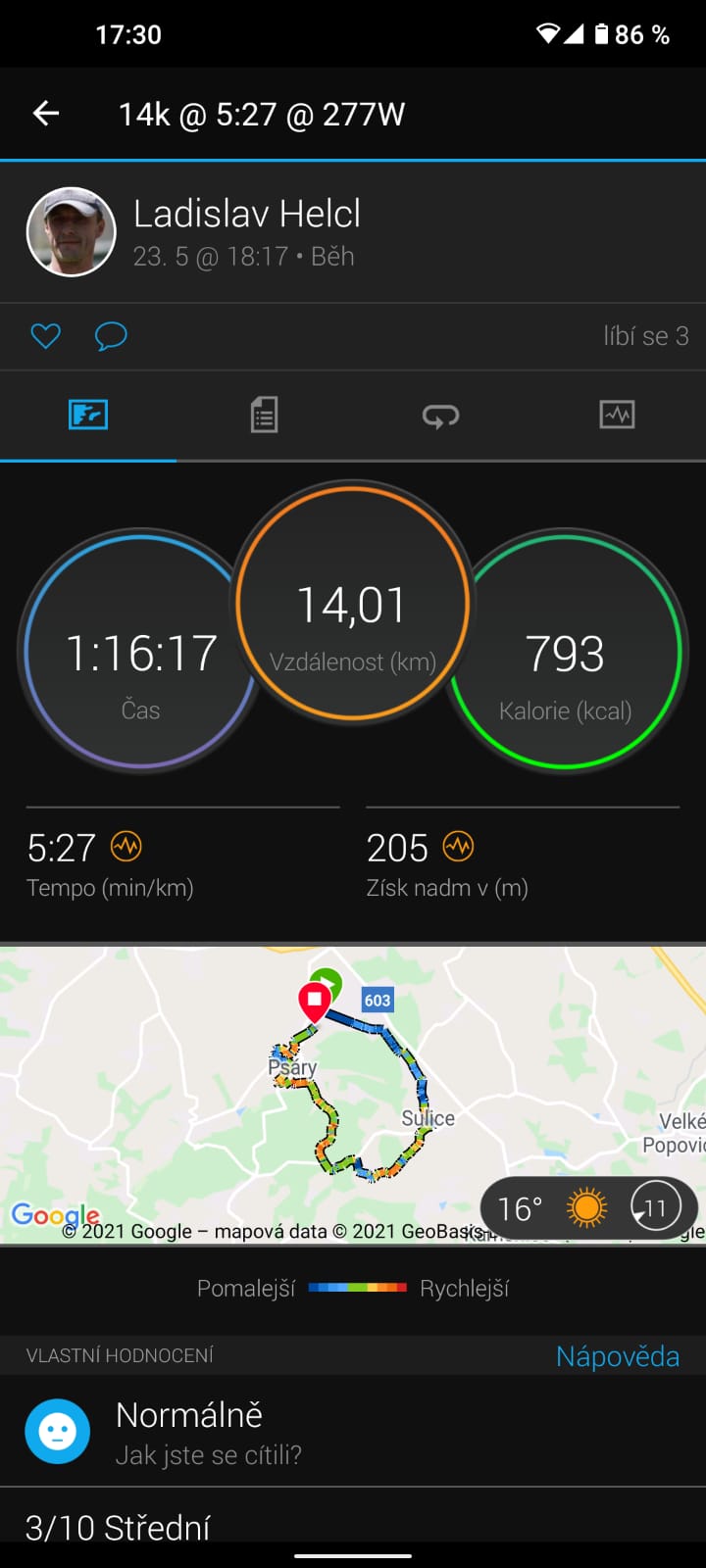Tap the weather 16° badge

click(588, 1208)
